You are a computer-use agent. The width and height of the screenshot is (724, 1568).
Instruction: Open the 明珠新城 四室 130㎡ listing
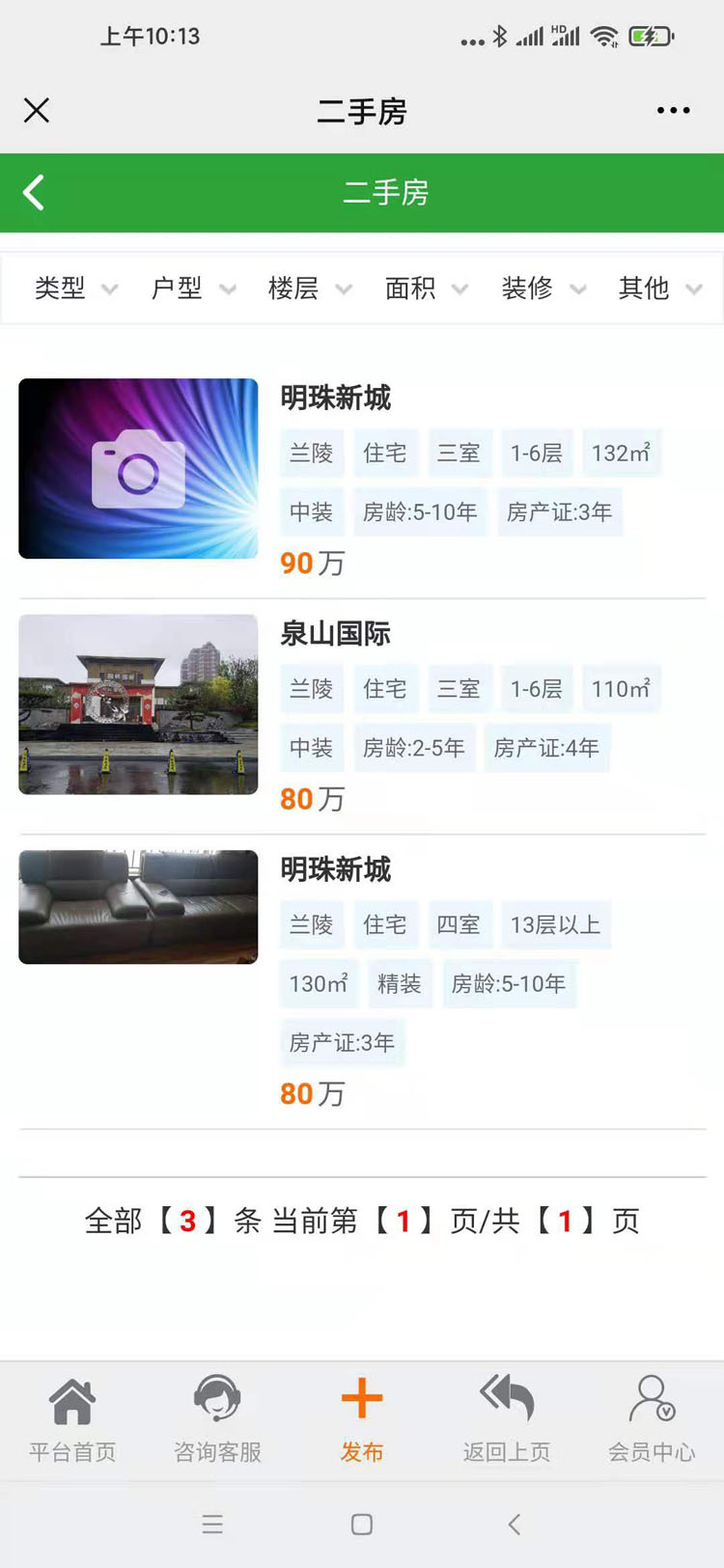click(x=335, y=869)
